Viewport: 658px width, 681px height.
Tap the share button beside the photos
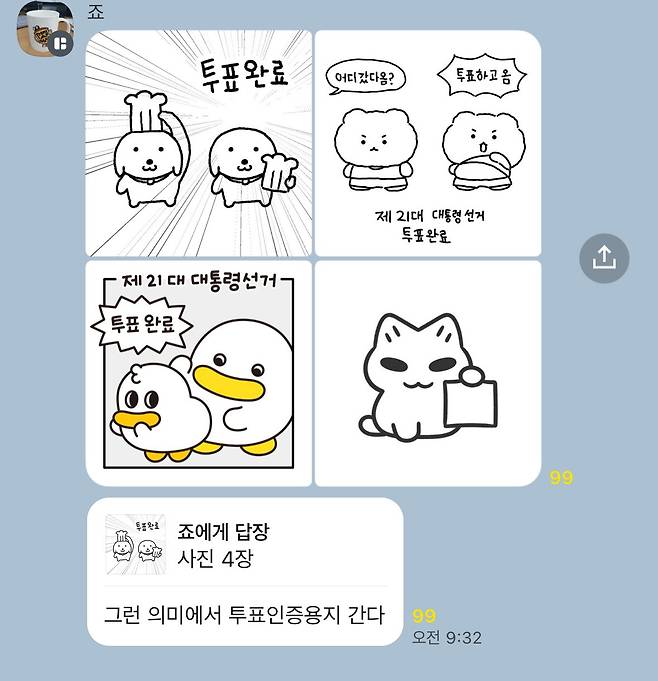pyautogui.click(x=604, y=258)
